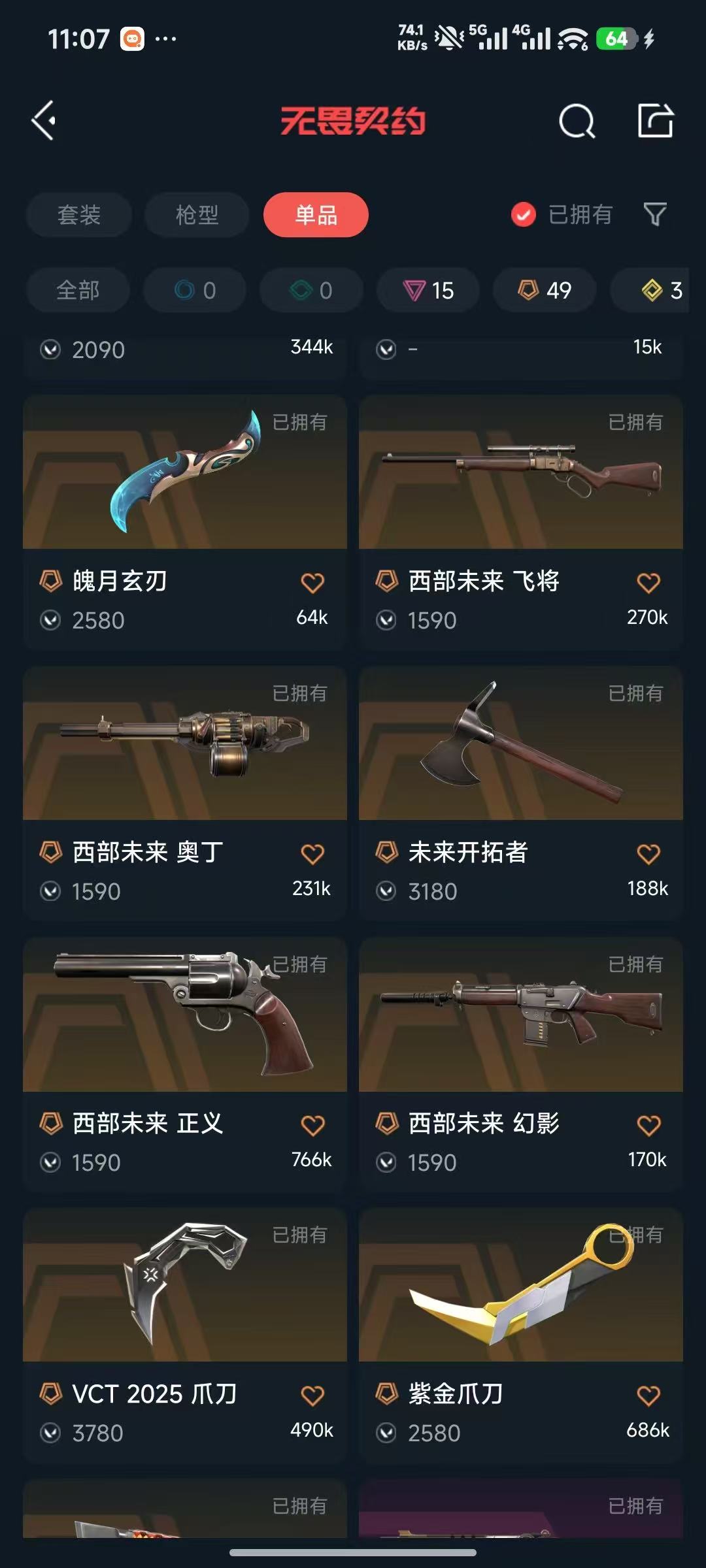This screenshot has width=706, height=1568.
Task: Go back using the top-left arrow
Action: (x=44, y=121)
